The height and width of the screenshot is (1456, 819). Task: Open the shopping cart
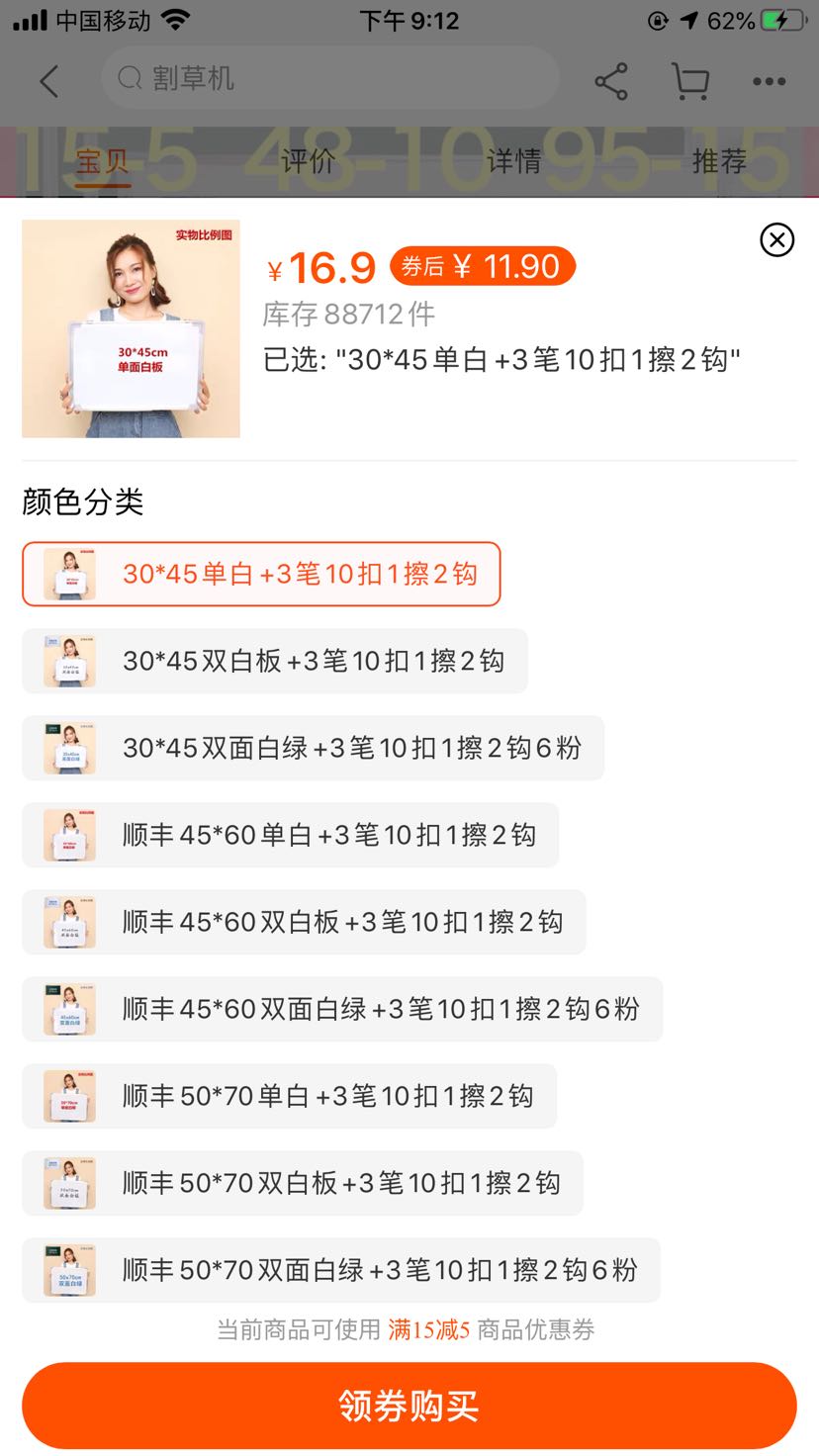[x=690, y=81]
